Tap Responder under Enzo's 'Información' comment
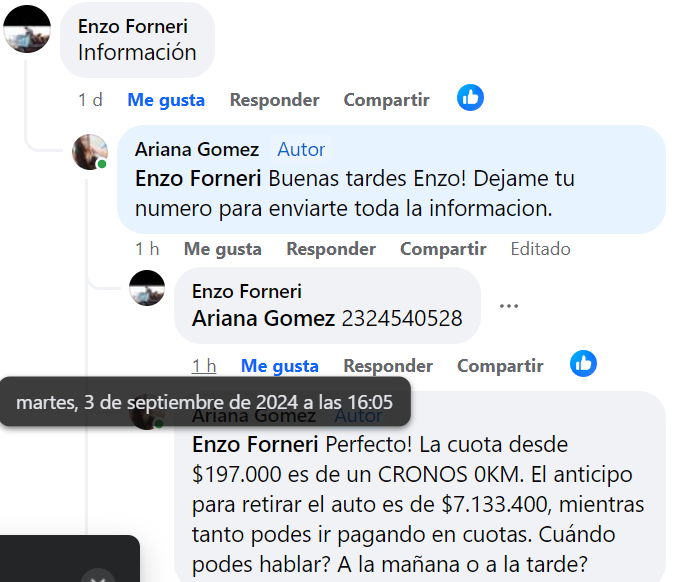This screenshot has width=683, height=582. pos(274,100)
